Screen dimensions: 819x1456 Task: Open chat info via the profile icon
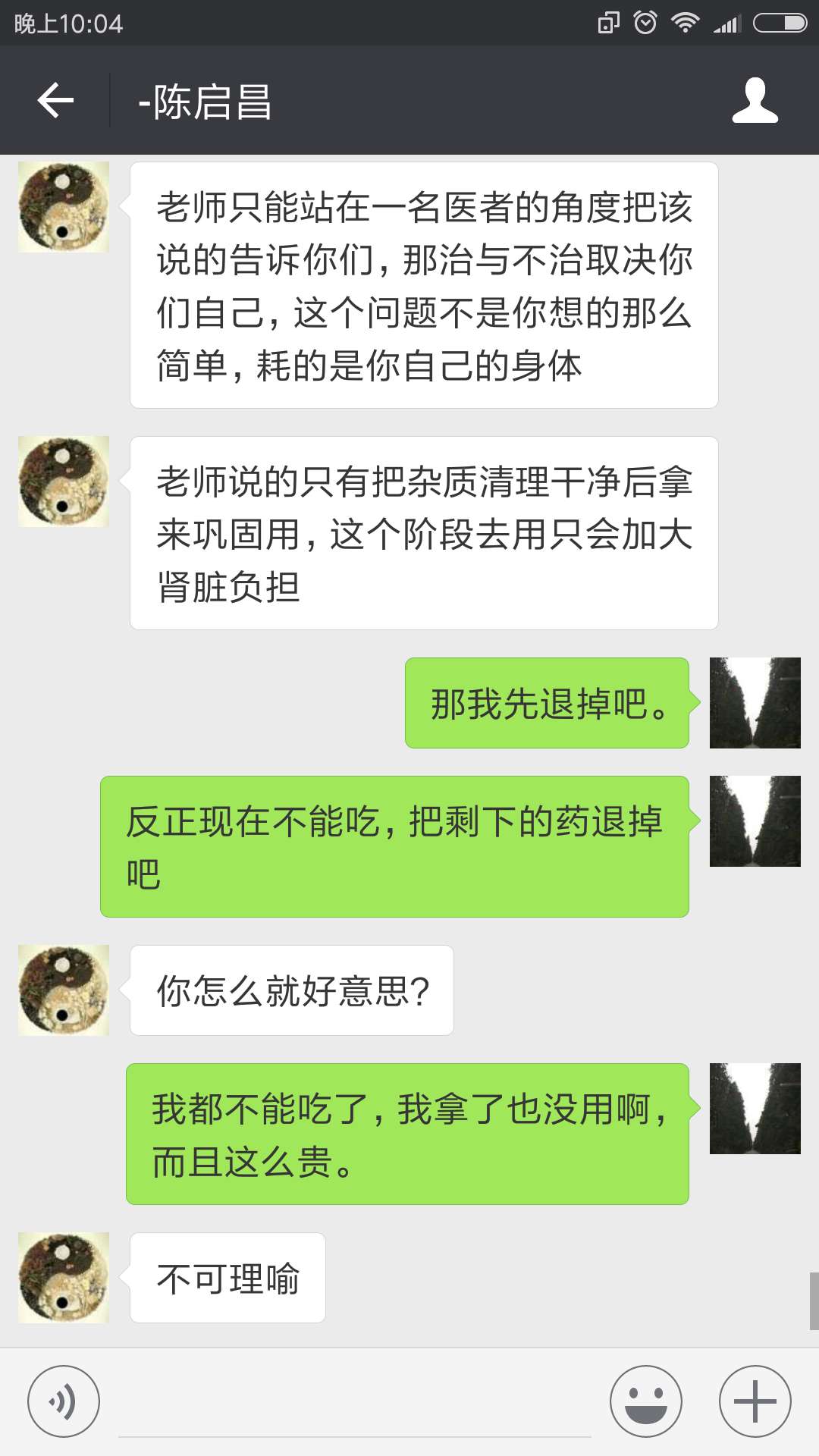(755, 100)
